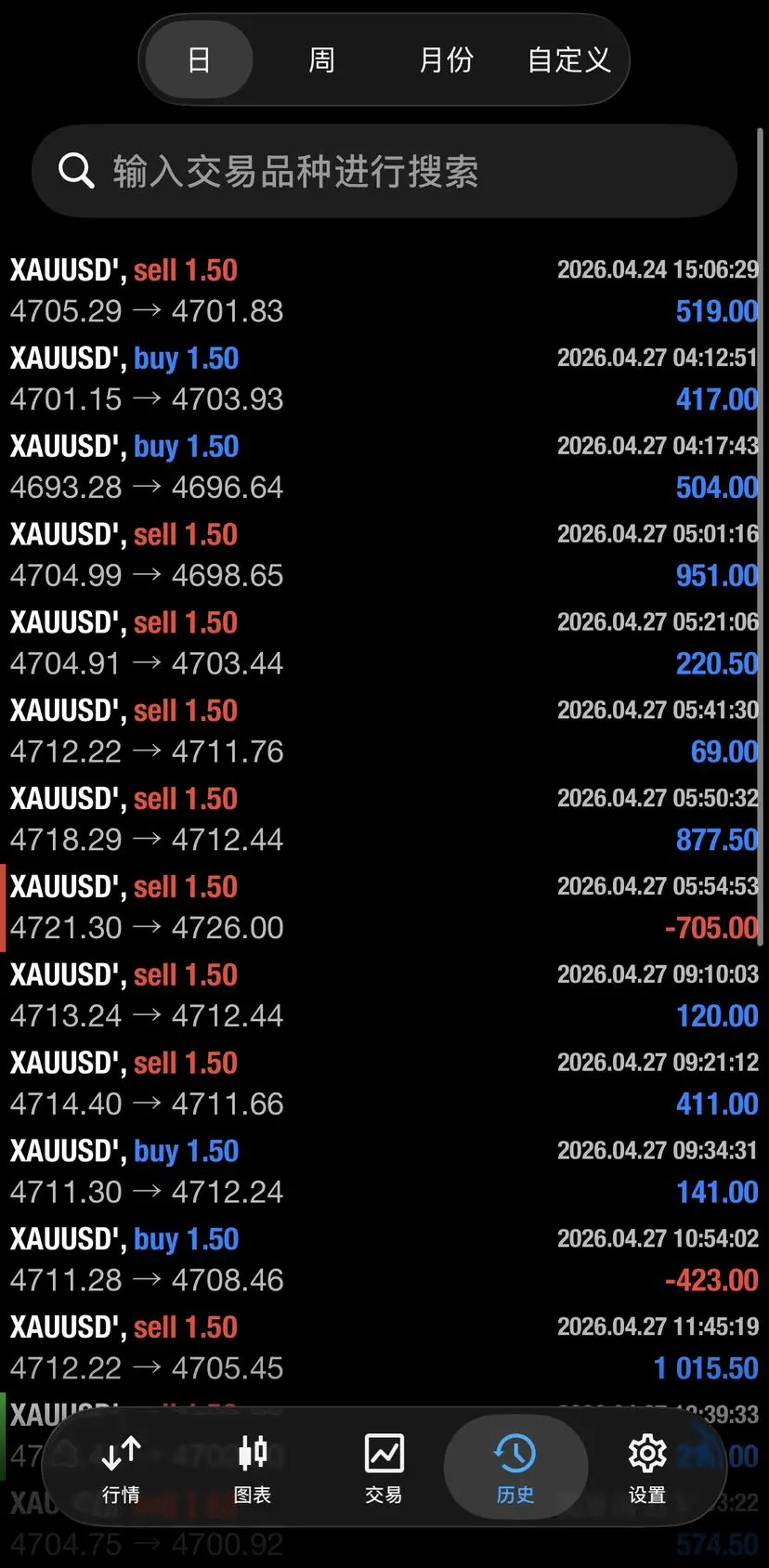Tap the 输入交易品种进行搜索 search field
The height and width of the screenshot is (1568, 769).
tap(384, 172)
